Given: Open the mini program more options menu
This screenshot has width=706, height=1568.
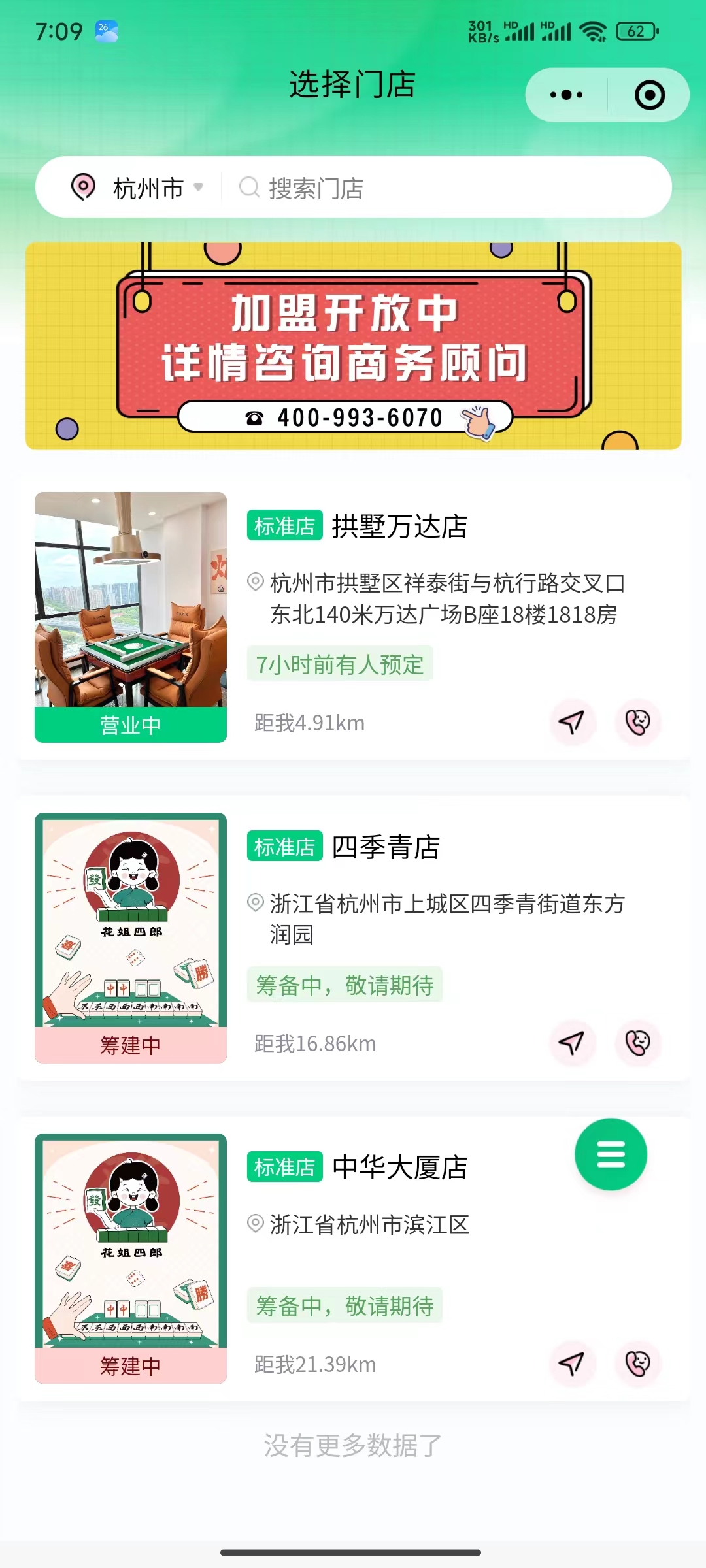Looking at the screenshot, I should pyautogui.click(x=566, y=95).
